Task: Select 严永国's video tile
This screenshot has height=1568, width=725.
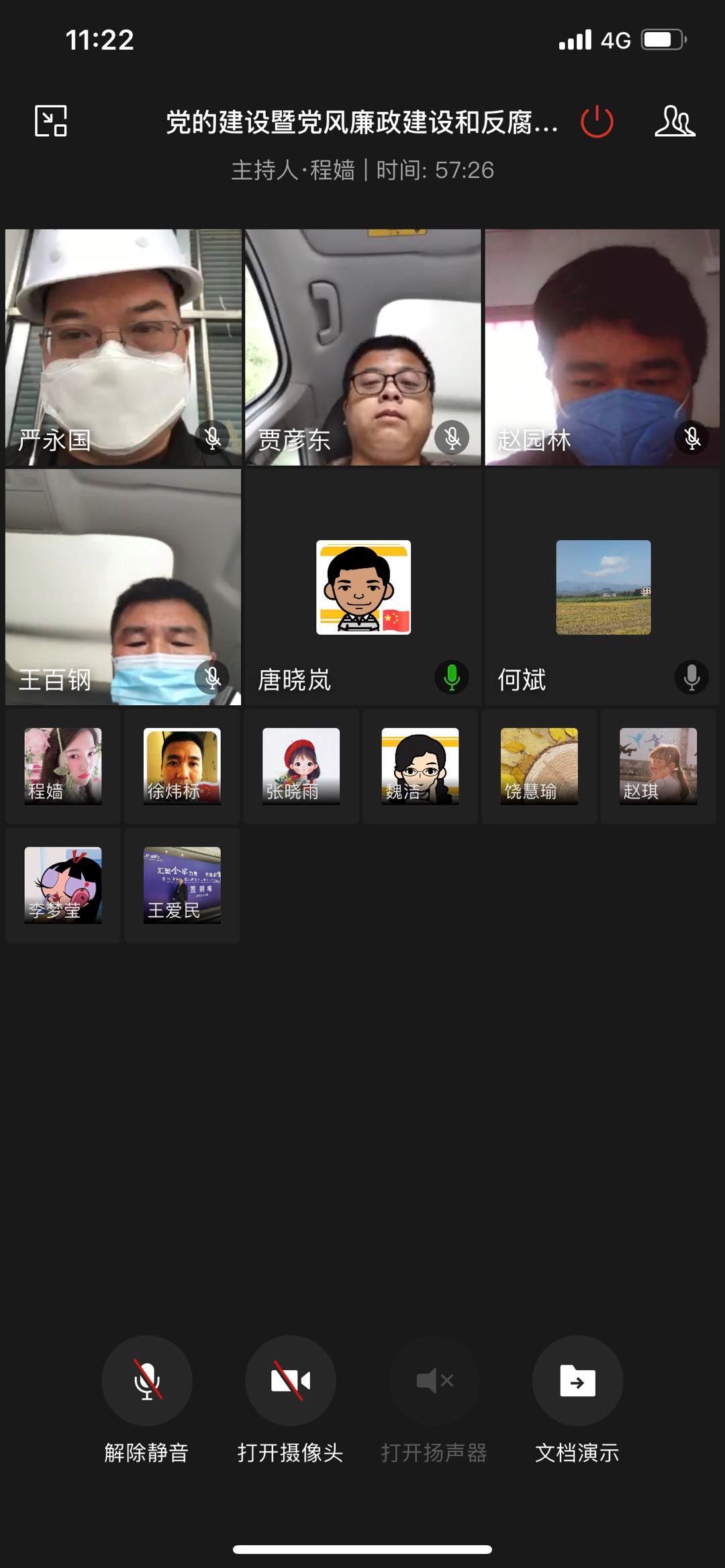Action: tap(124, 348)
